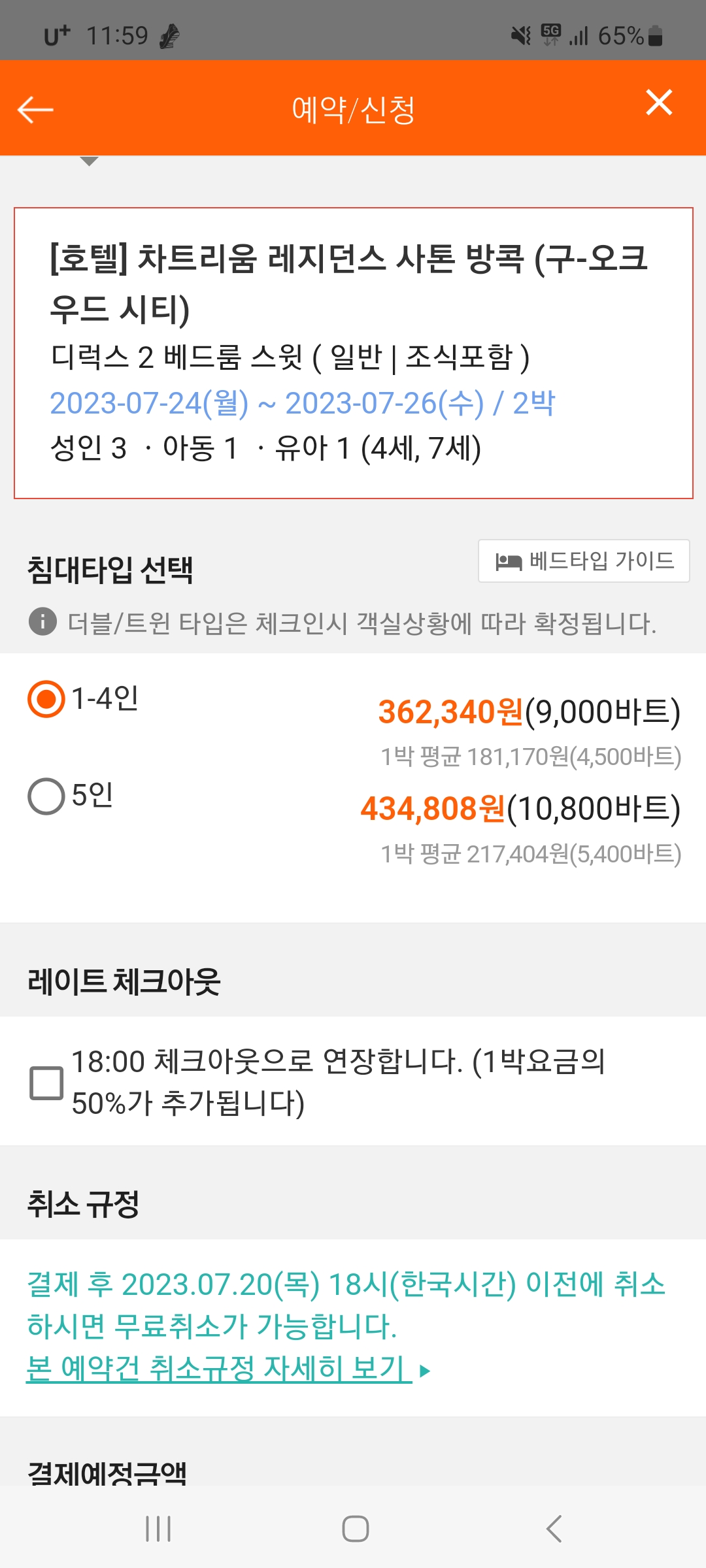Screen dimensions: 706x1568
Task: Open the 베드타입 가이드 bed type guide
Action: click(x=584, y=561)
